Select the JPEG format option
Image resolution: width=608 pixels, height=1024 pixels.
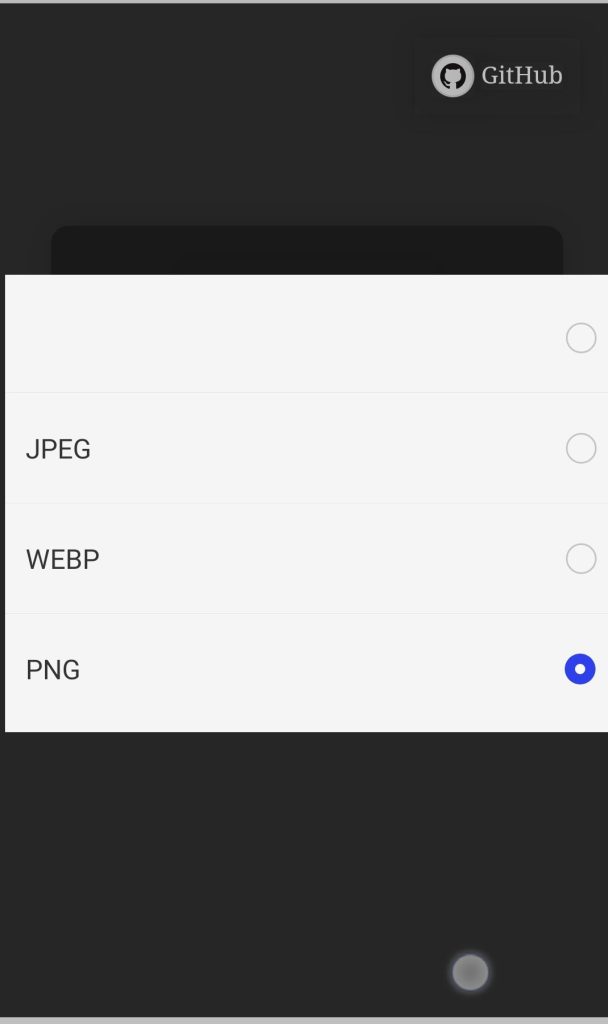point(580,448)
